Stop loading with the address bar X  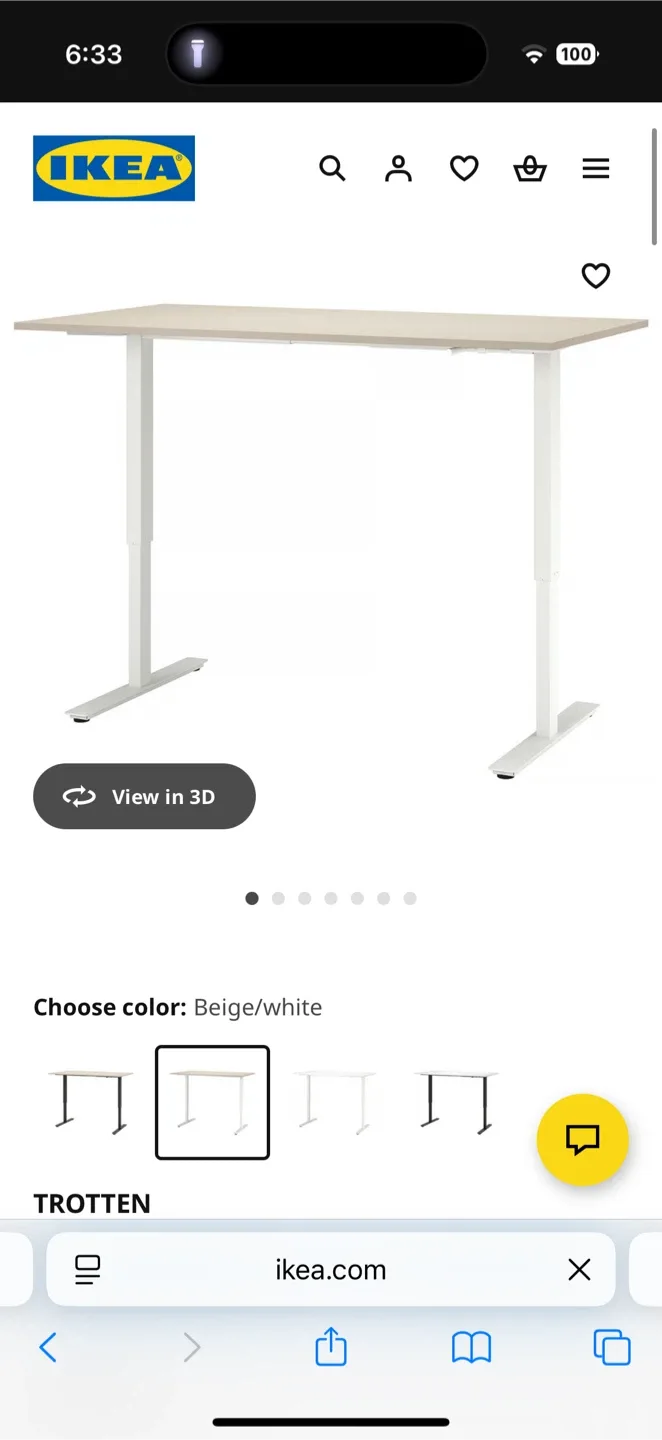pyautogui.click(x=579, y=1270)
